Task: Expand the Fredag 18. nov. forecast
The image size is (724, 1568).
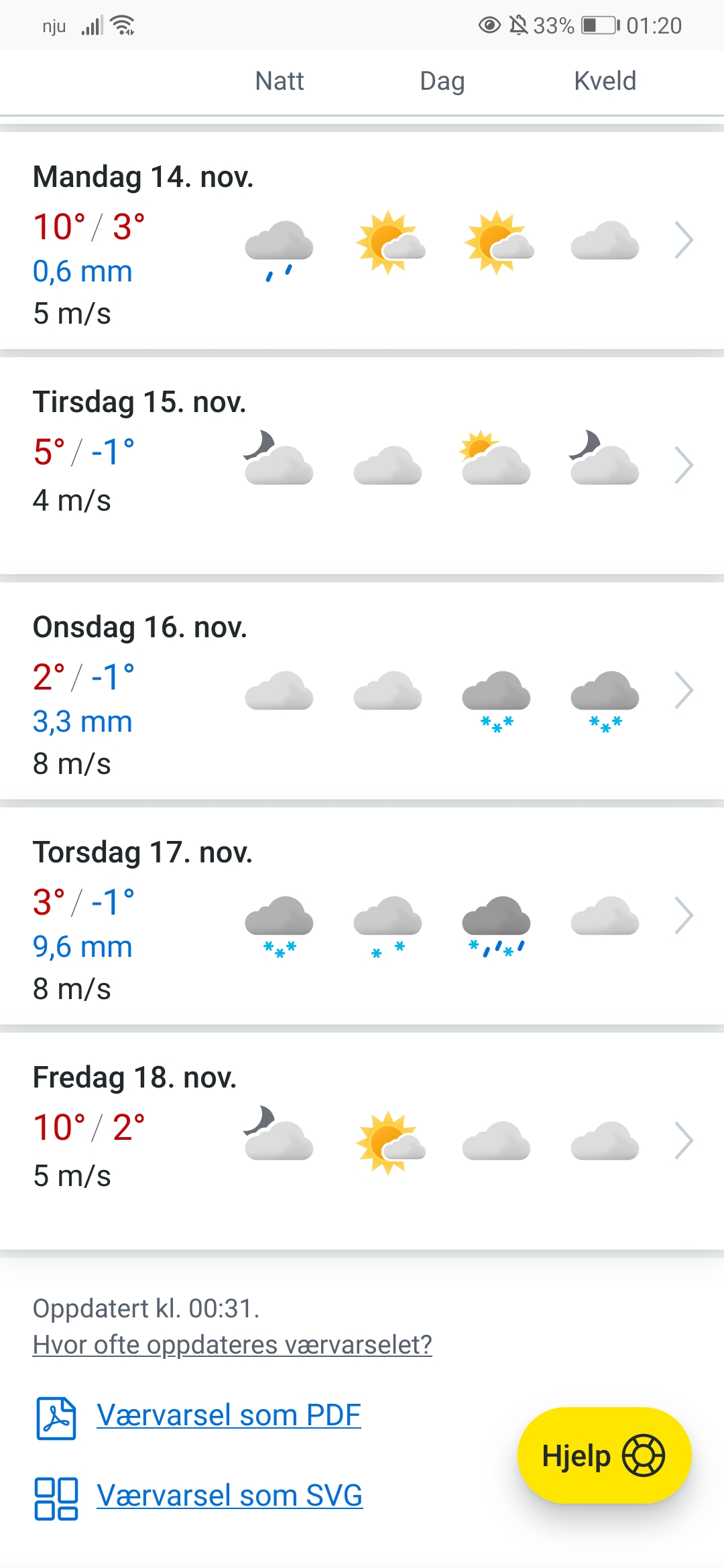Action: click(x=683, y=1140)
